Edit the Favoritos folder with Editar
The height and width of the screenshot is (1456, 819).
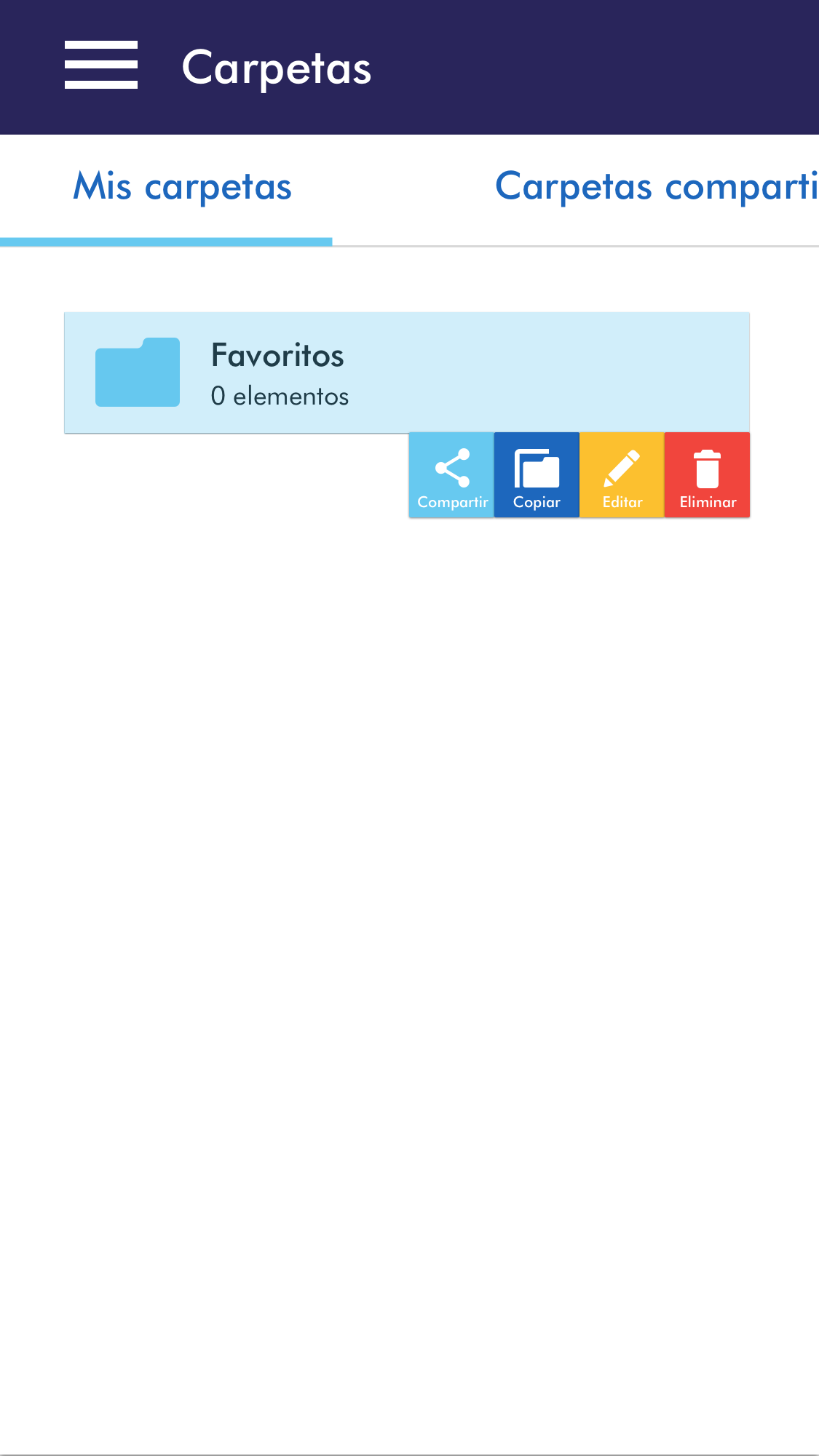pyautogui.click(x=622, y=475)
